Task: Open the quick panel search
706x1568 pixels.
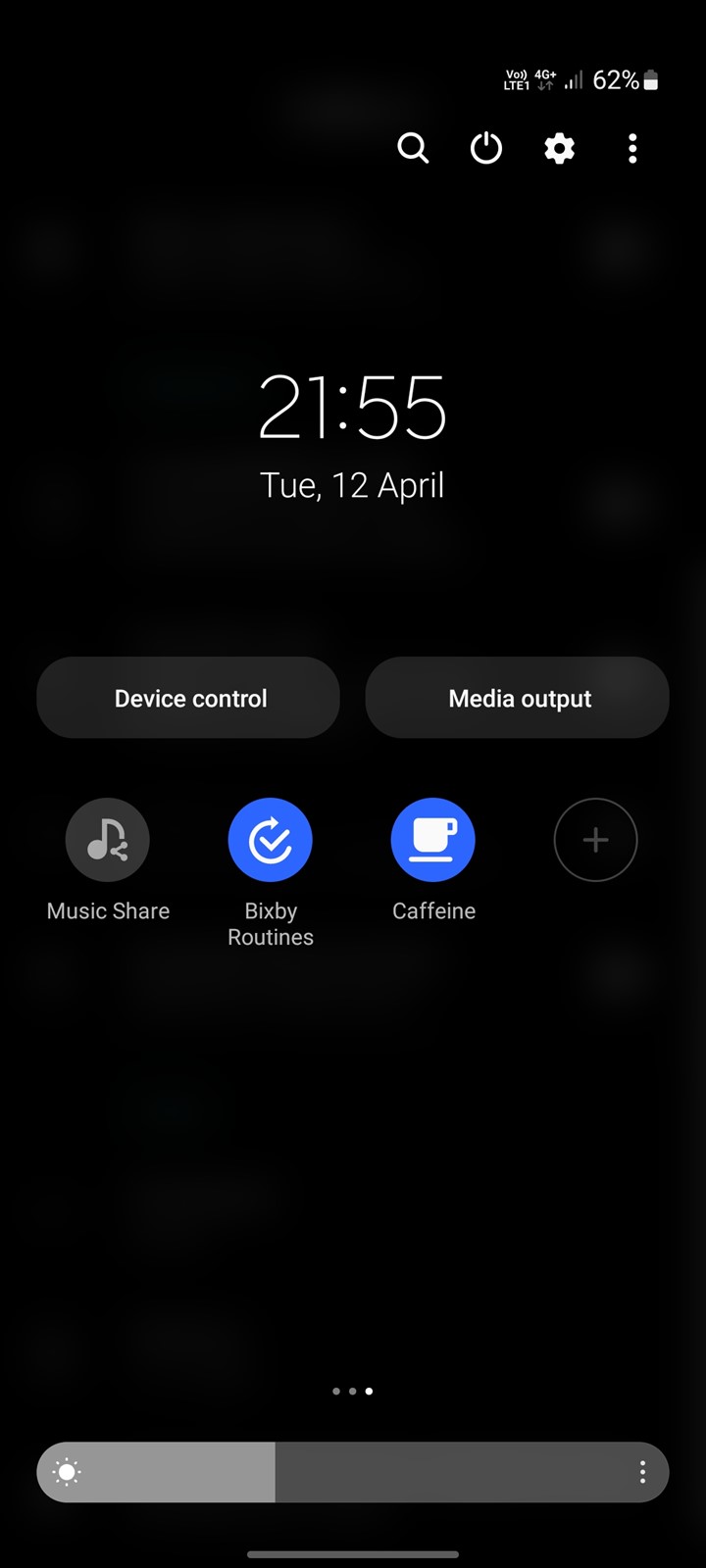Action: [x=413, y=149]
